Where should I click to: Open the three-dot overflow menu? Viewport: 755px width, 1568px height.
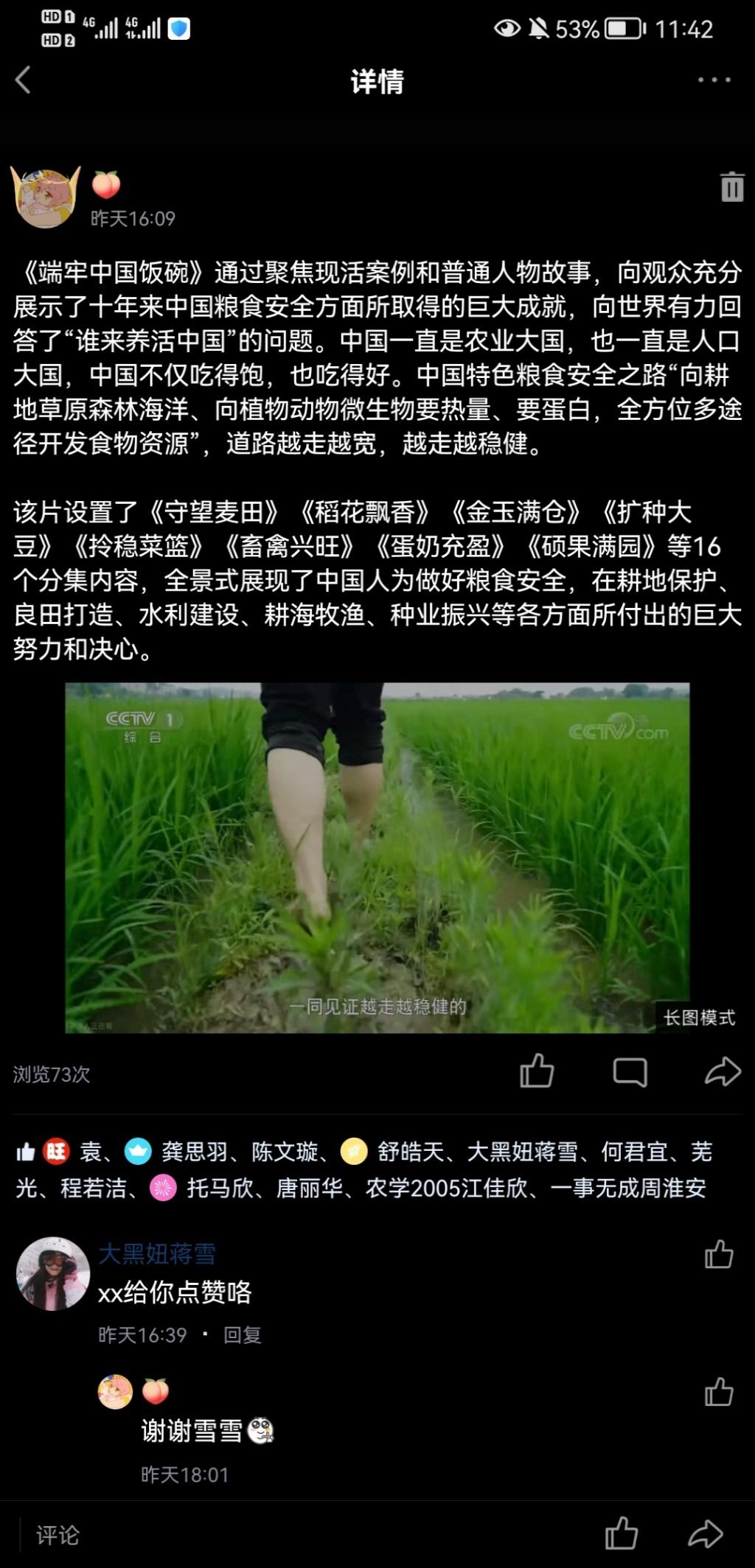click(714, 80)
